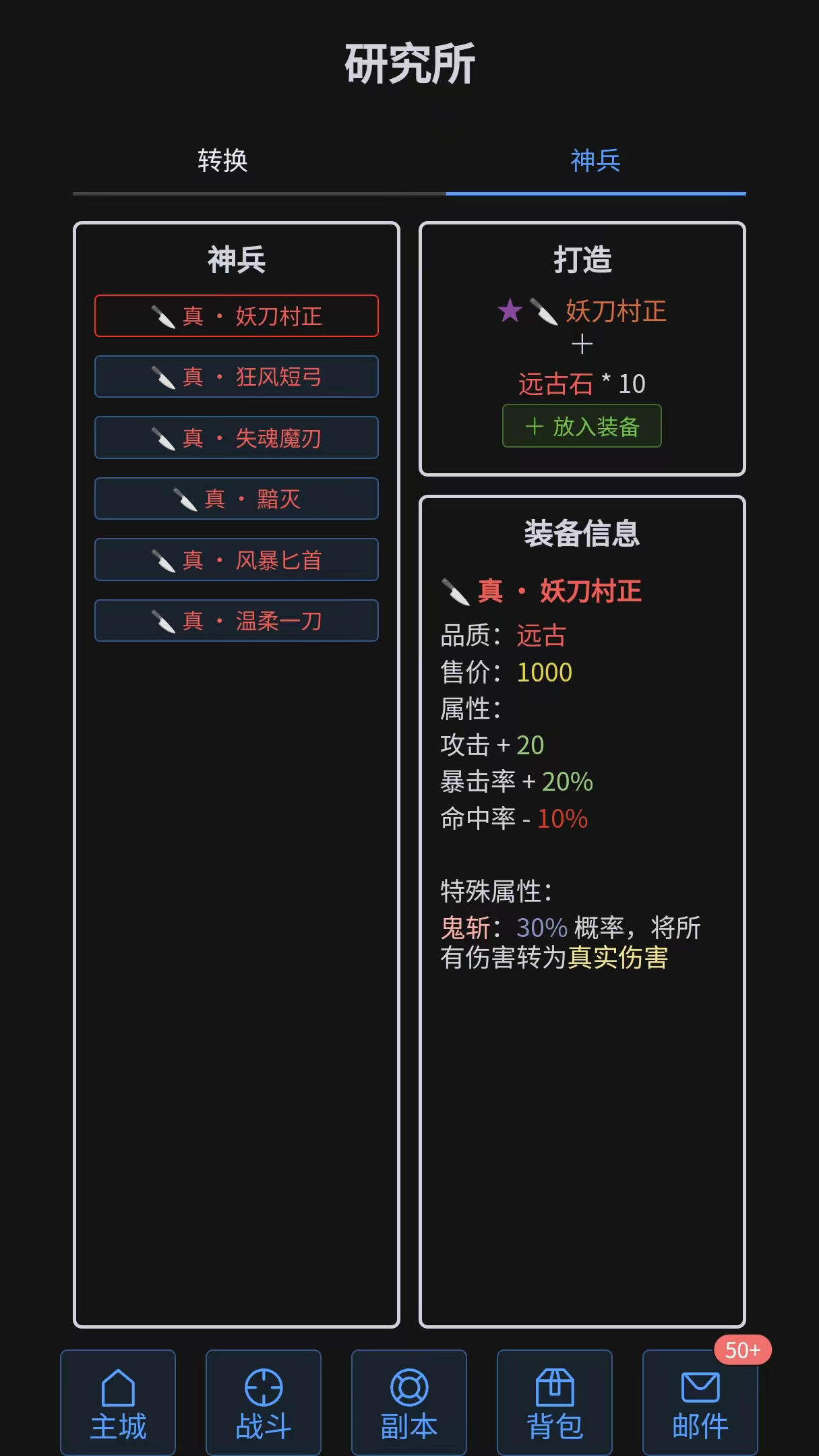Go to 主城 main city
The image size is (819, 1456).
pyautogui.click(x=118, y=1403)
